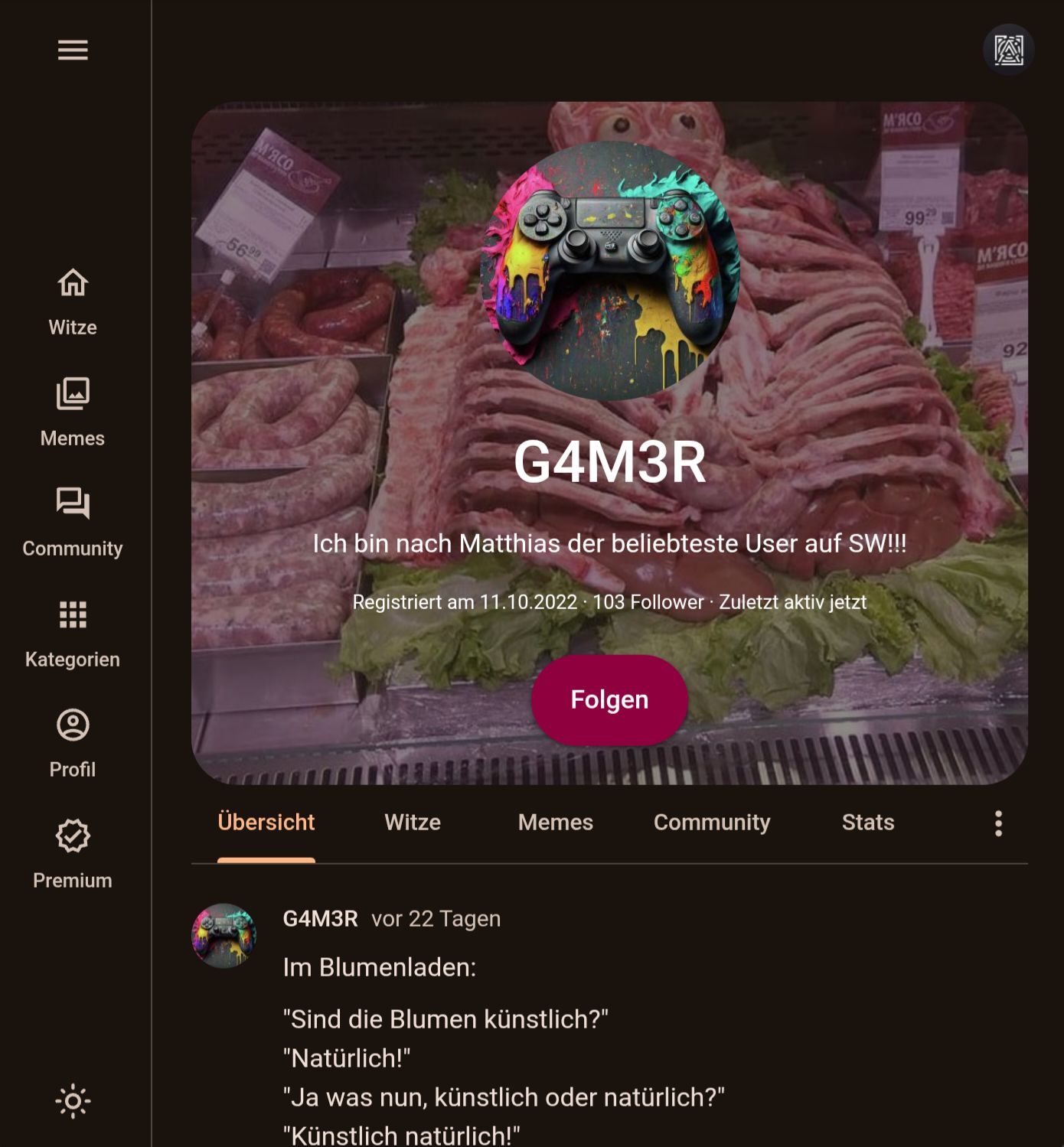This screenshot has width=1064, height=1147.
Task: Open your account avatar in the top corner
Action: (x=1008, y=51)
